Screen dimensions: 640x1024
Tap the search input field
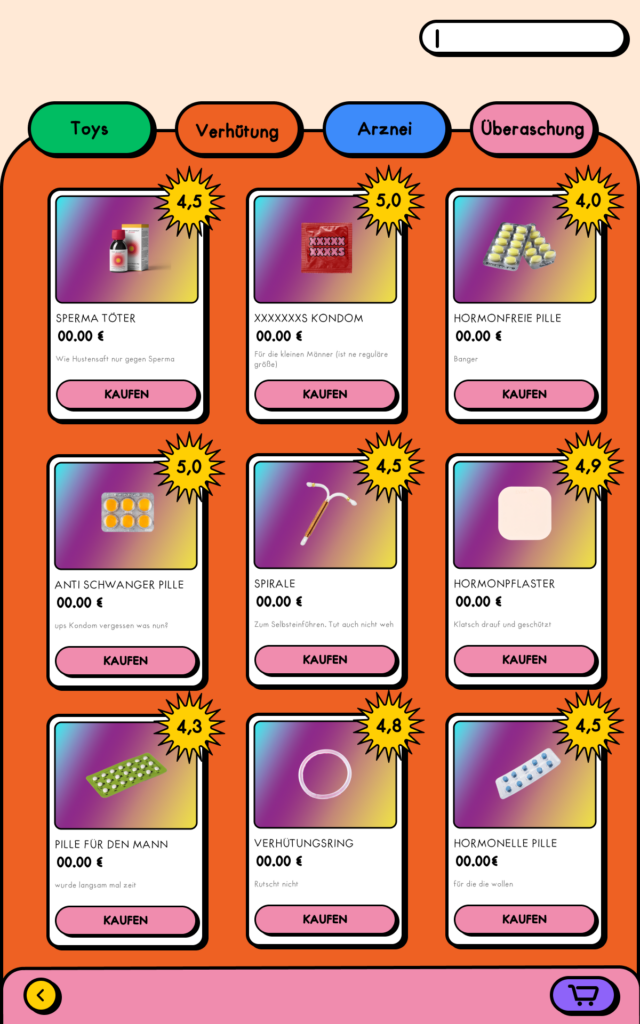click(x=522, y=38)
